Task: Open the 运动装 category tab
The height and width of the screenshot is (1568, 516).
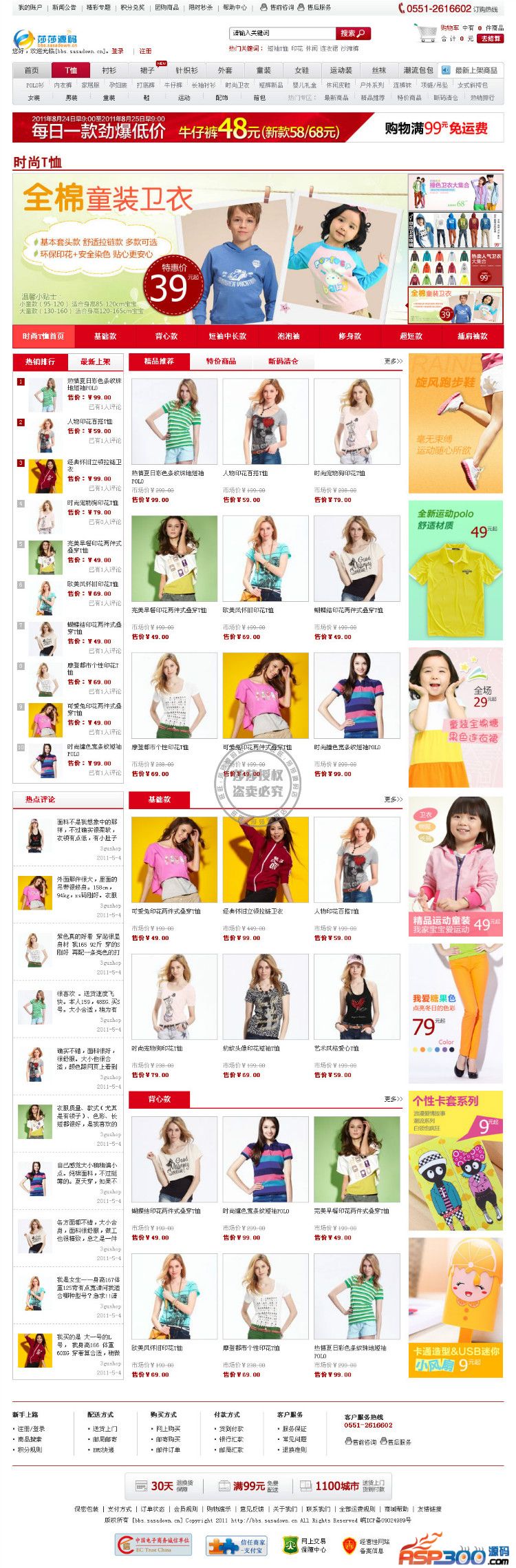Action: click(x=341, y=70)
